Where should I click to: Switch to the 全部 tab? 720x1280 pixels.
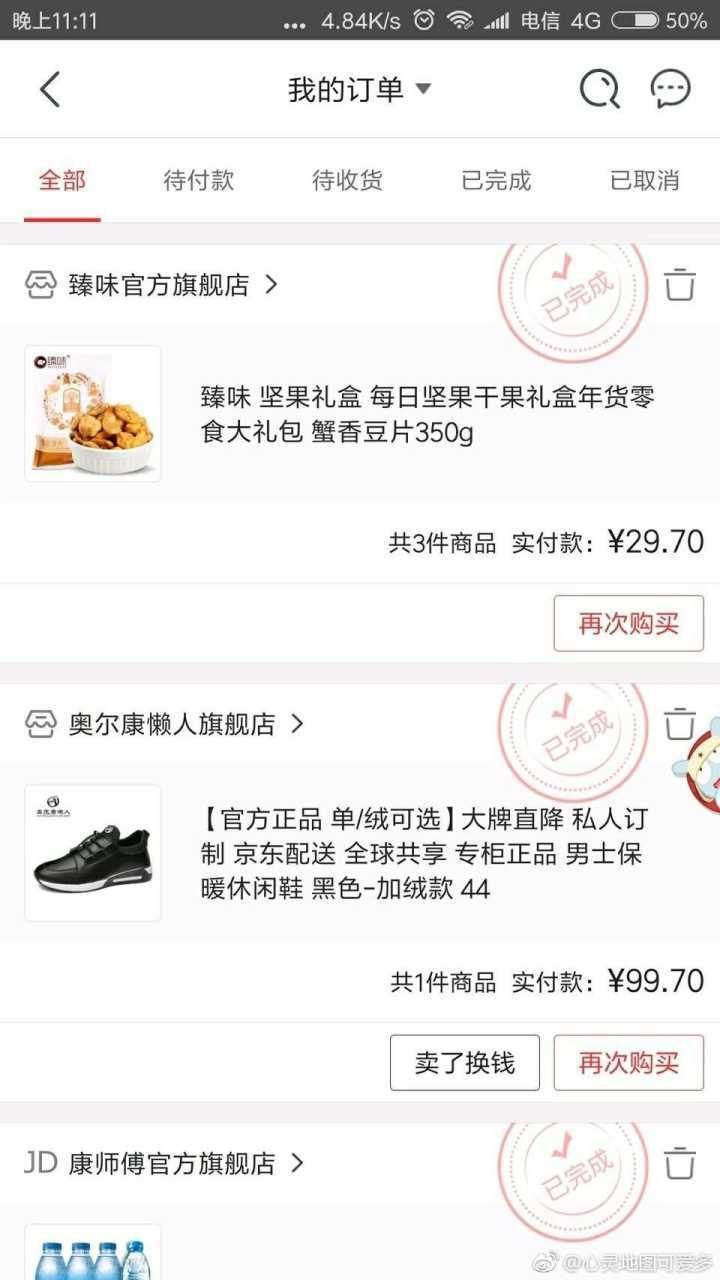(62, 181)
